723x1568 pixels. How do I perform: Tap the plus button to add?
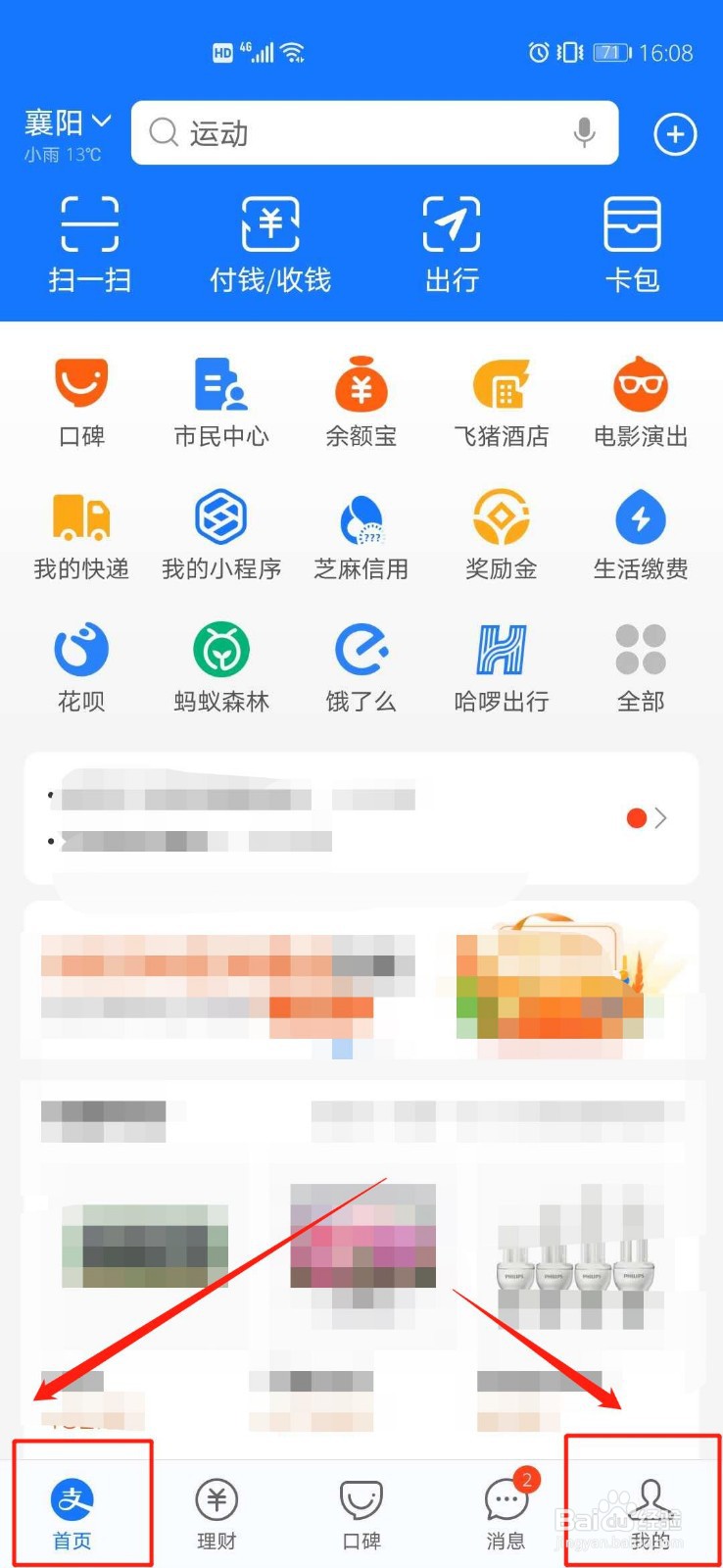pyautogui.click(x=674, y=134)
